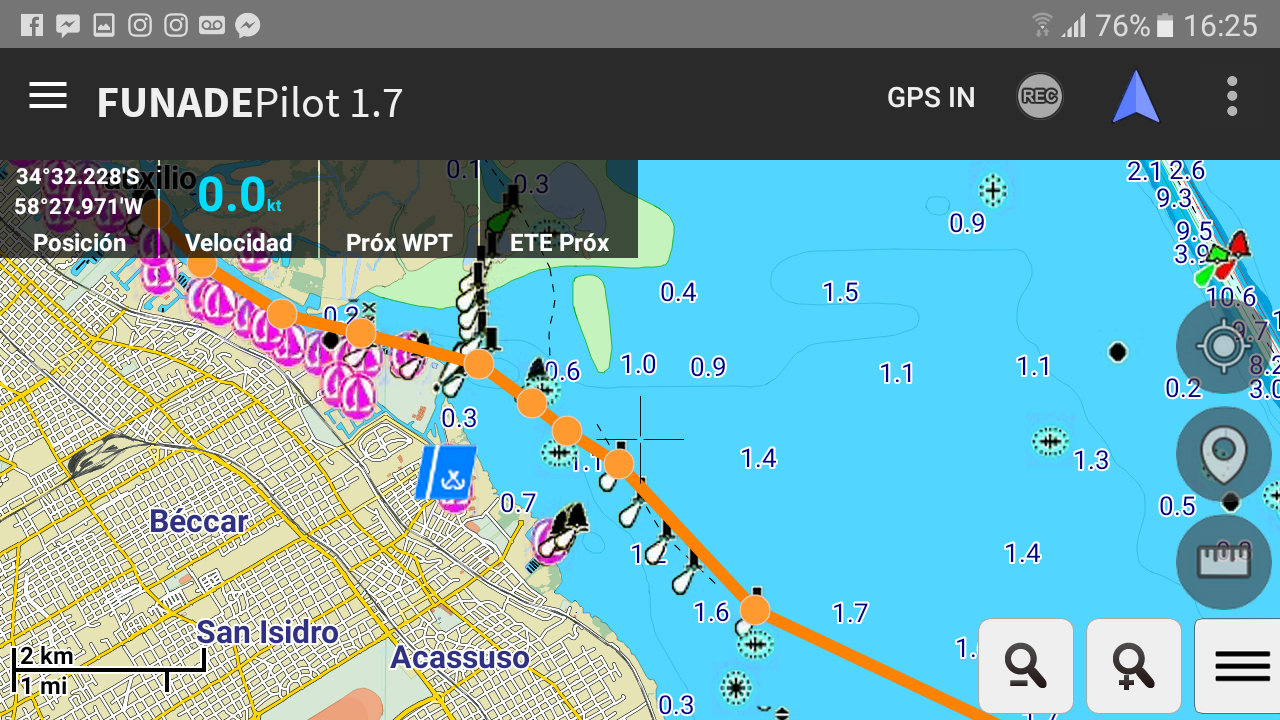
Task: Open the three-dot overflow menu
Action: click(x=1232, y=97)
